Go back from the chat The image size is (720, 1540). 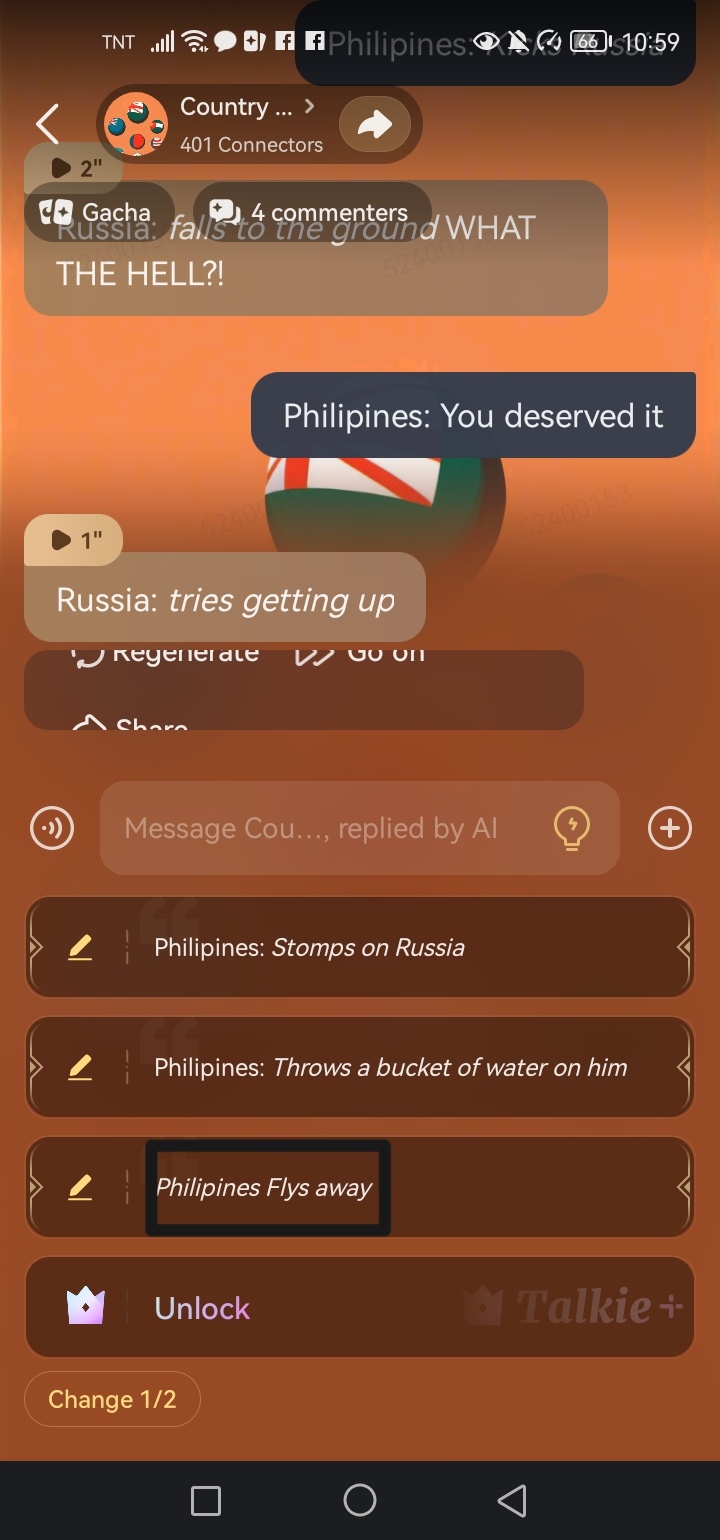(x=47, y=124)
